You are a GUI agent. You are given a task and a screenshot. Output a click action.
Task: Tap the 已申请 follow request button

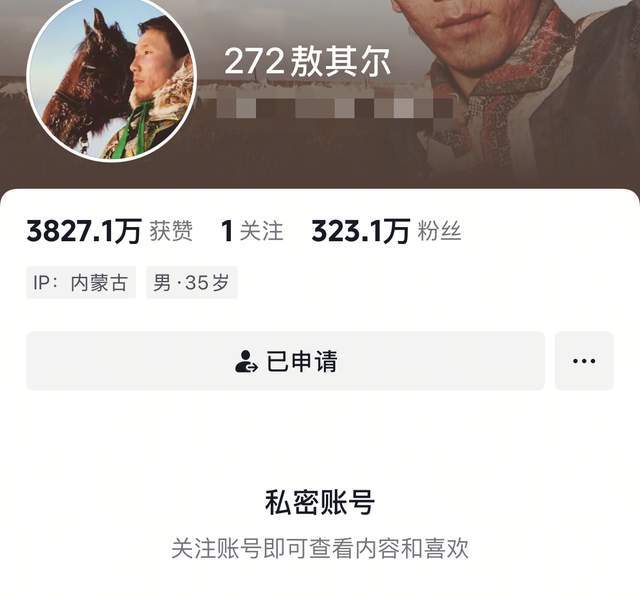[285, 361]
